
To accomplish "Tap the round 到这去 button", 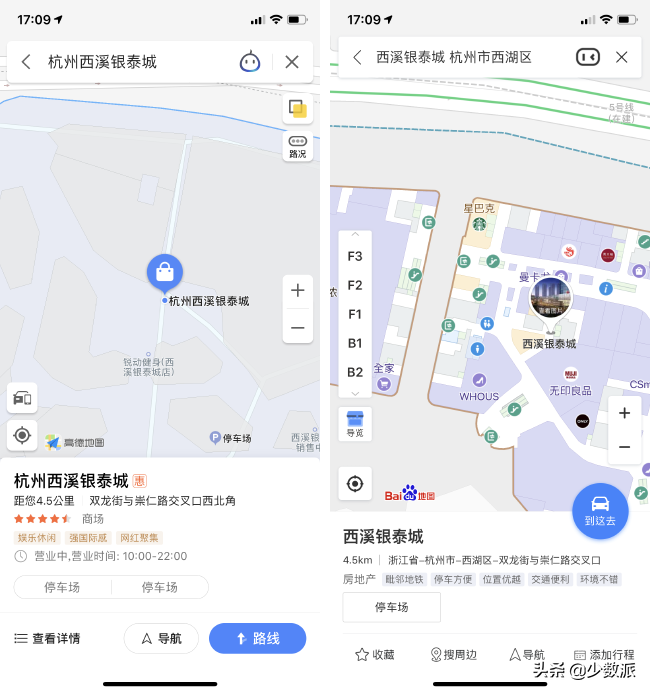I will (x=600, y=511).
